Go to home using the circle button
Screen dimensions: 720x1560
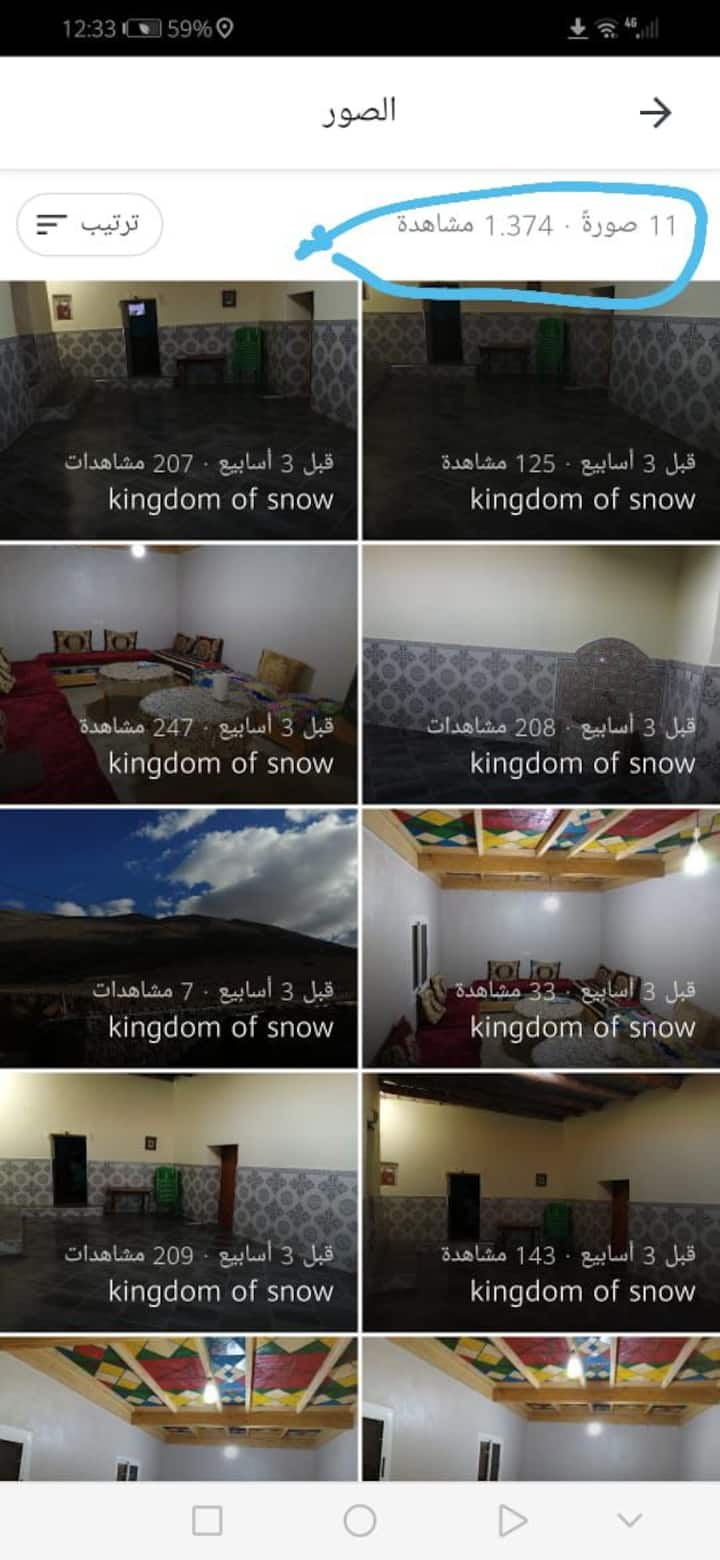pos(360,1521)
